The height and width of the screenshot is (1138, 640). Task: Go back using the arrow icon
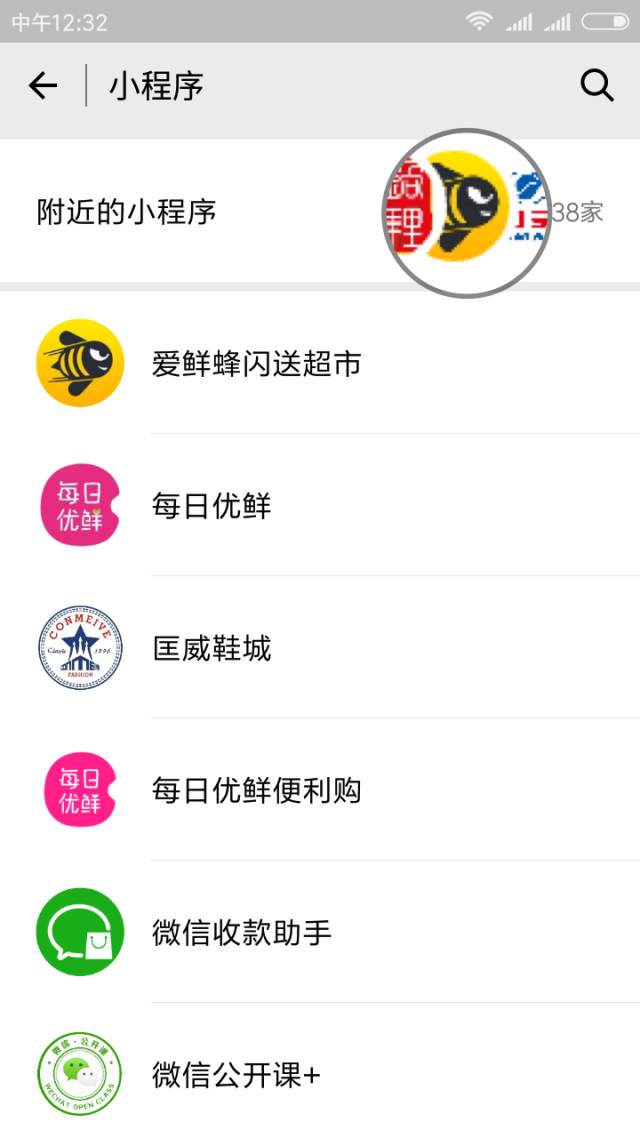pos(43,86)
